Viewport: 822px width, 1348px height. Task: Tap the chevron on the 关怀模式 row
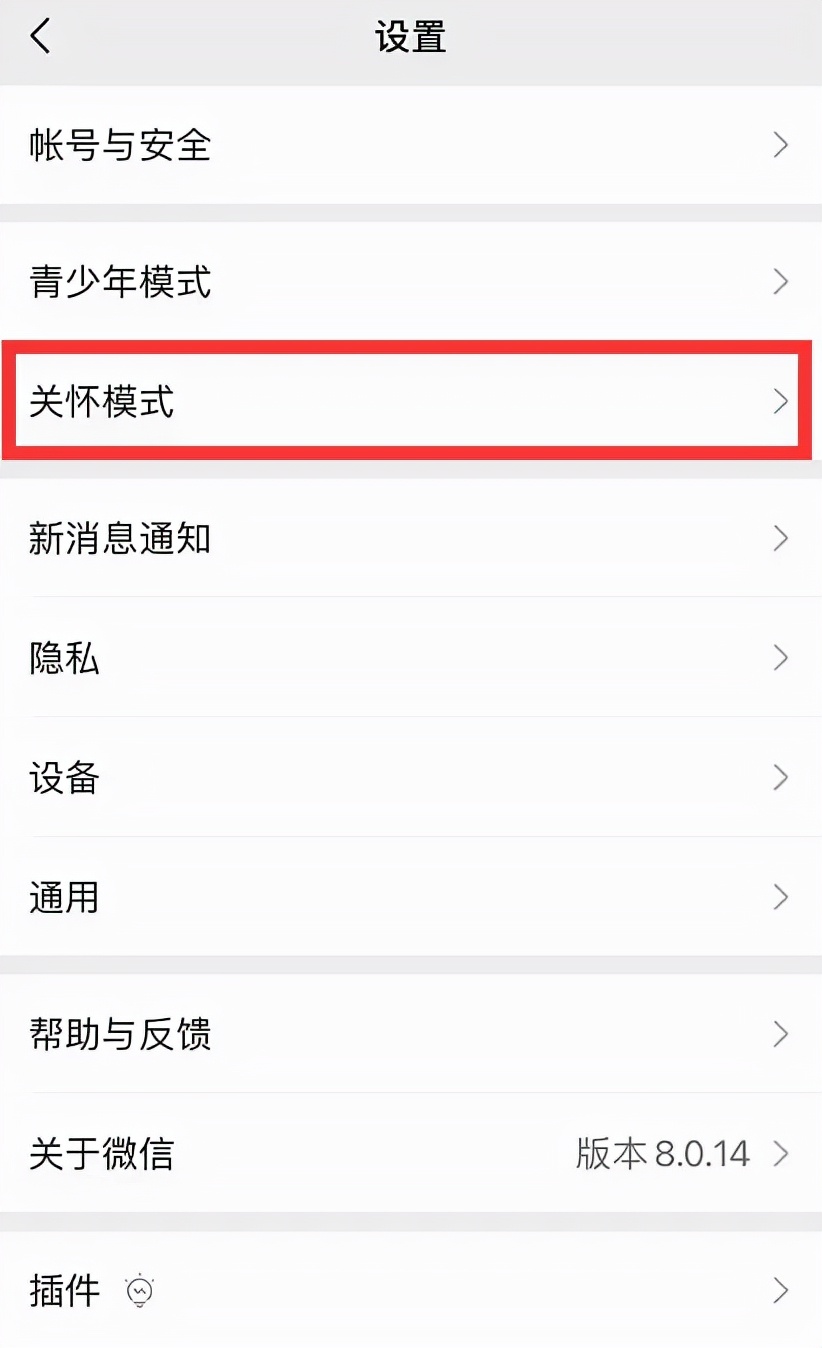pos(781,402)
